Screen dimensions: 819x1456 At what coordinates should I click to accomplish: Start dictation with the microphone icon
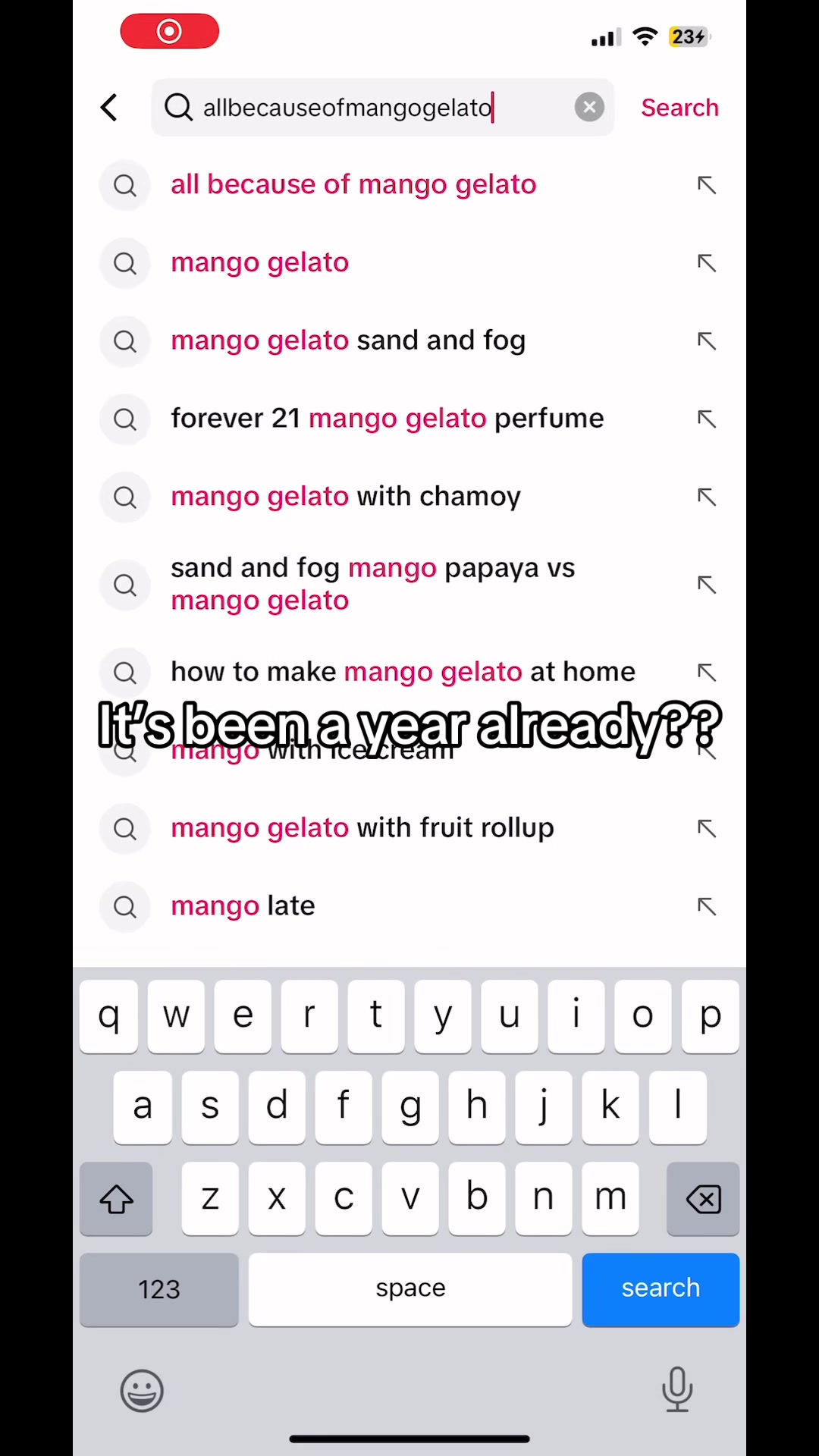click(677, 1390)
